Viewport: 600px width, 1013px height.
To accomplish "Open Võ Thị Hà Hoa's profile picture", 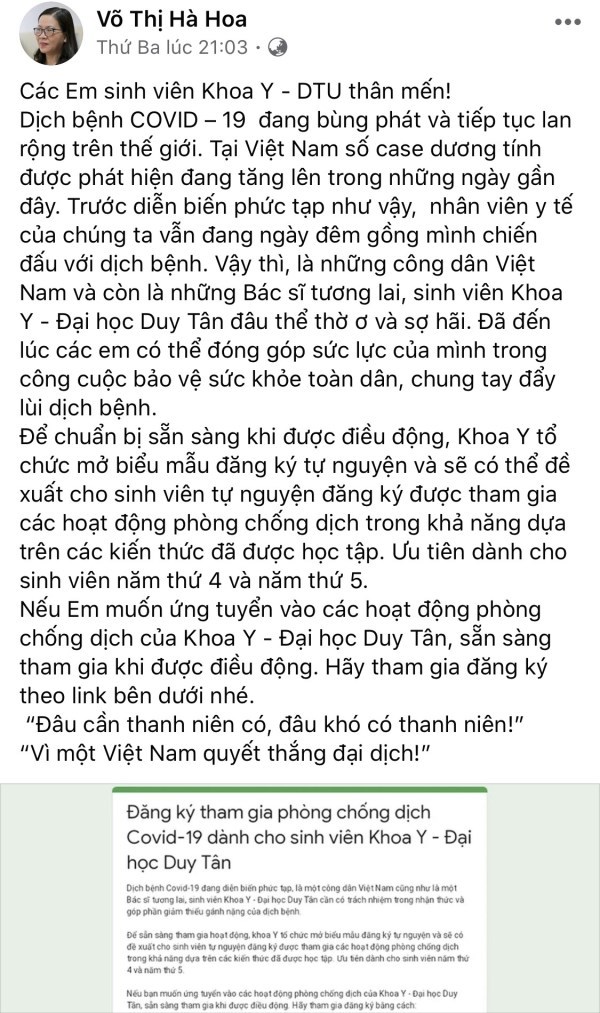I will pos(49,32).
